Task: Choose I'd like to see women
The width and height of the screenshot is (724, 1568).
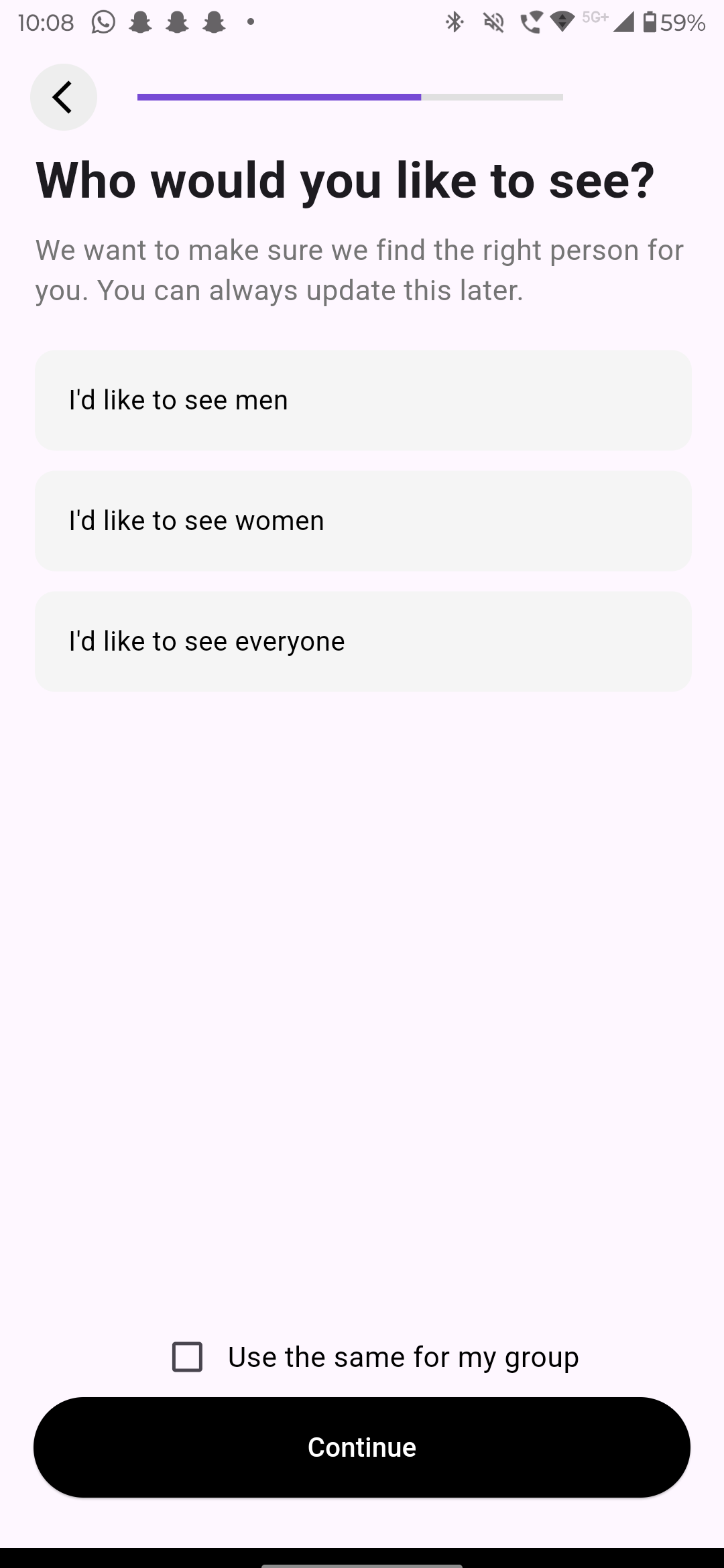Action: click(363, 521)
